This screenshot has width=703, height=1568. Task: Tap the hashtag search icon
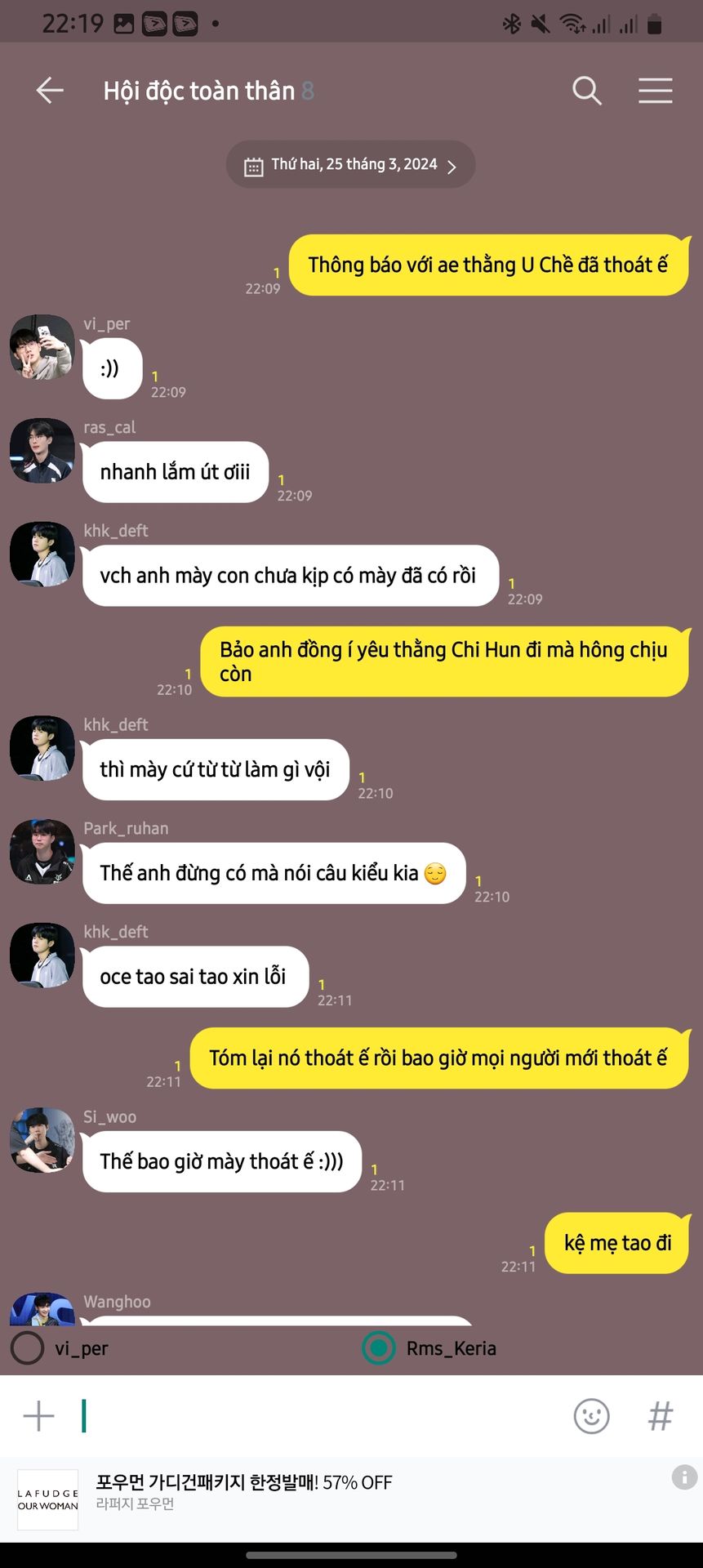click(660, 1416)
